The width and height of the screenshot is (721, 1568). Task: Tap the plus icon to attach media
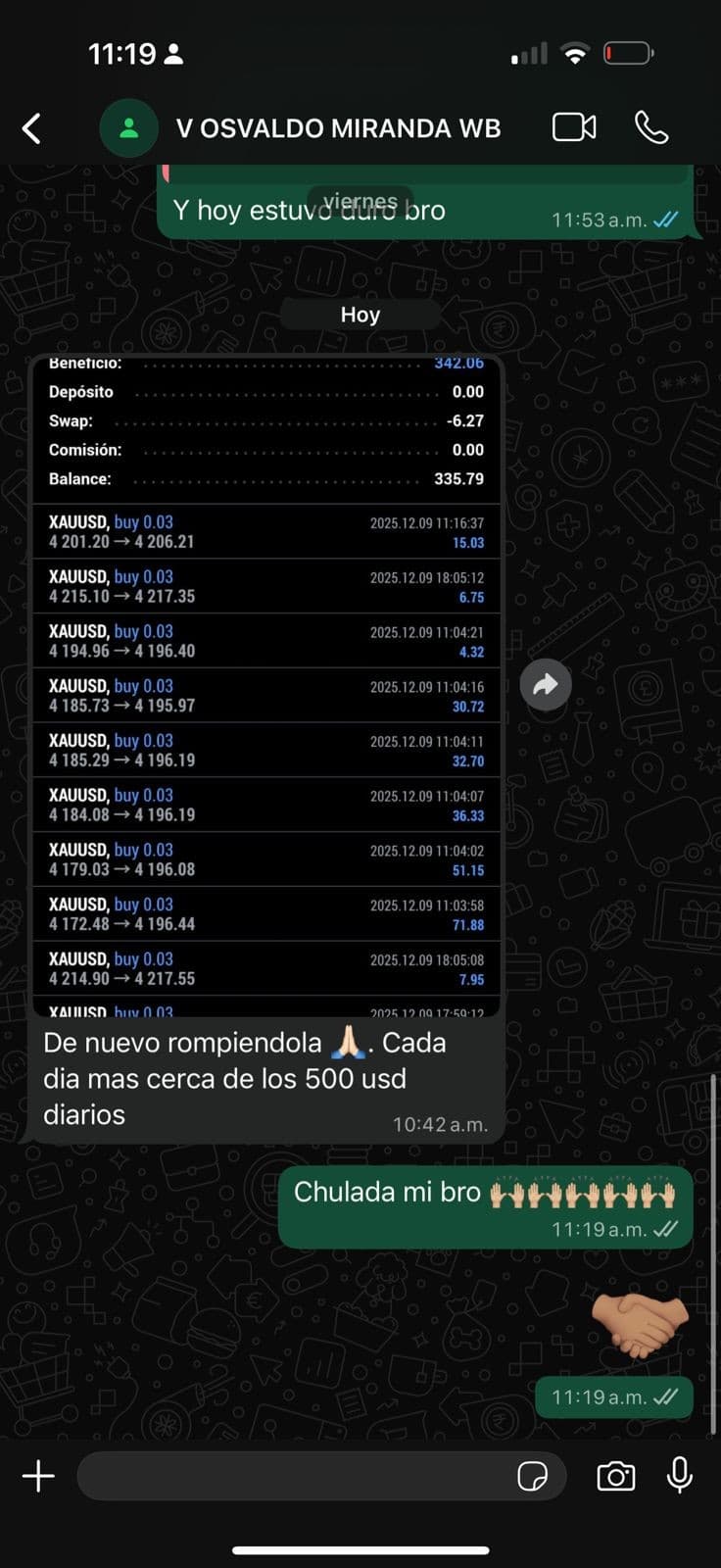[x=38, y=1476]
